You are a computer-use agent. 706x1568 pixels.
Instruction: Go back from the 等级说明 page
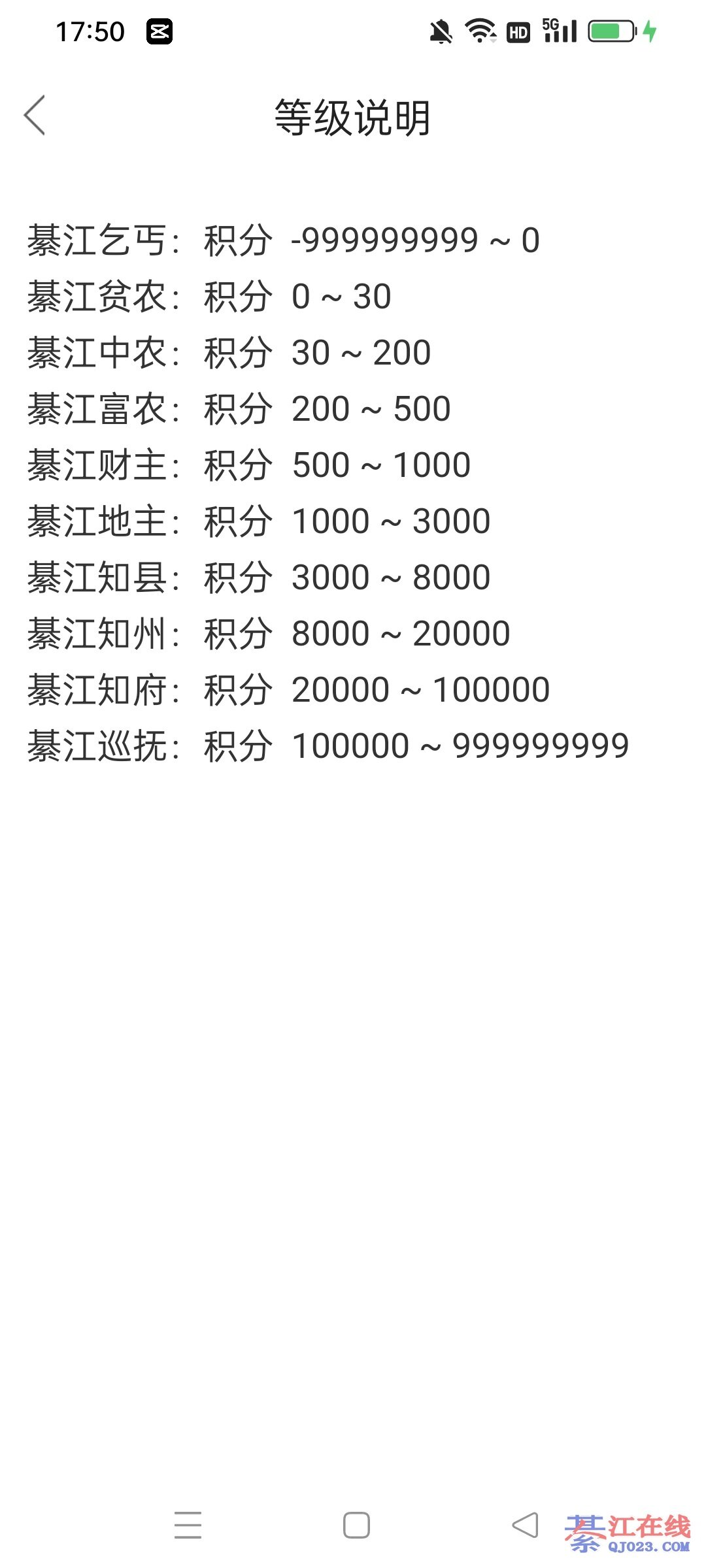[x=35, y=116]
